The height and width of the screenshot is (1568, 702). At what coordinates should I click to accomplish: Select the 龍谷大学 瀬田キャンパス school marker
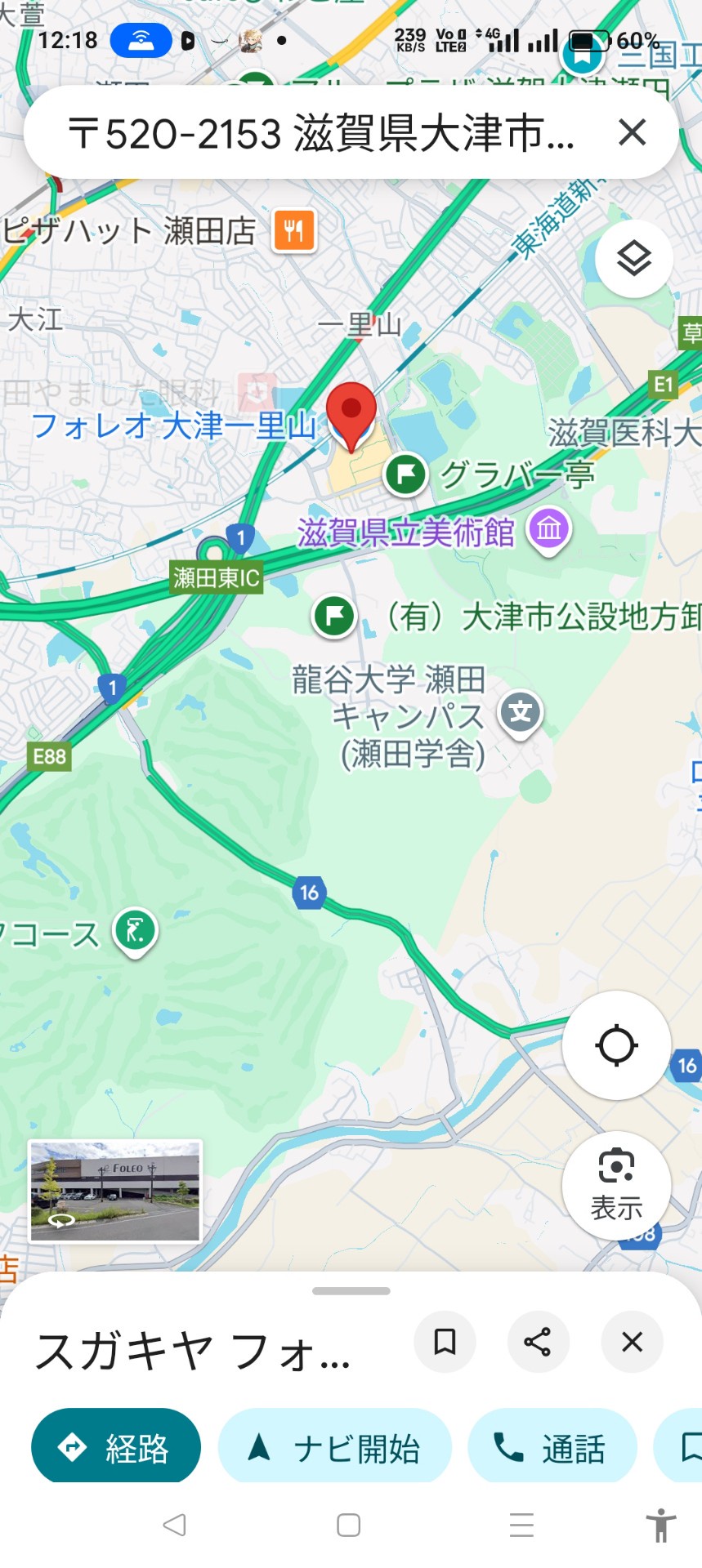pyautogui.click(x=521, y=714)
